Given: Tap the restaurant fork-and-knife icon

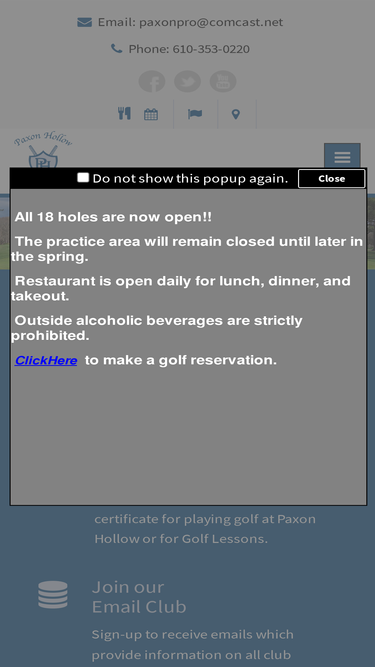Looking at the screenshot, I should [124, 114].
